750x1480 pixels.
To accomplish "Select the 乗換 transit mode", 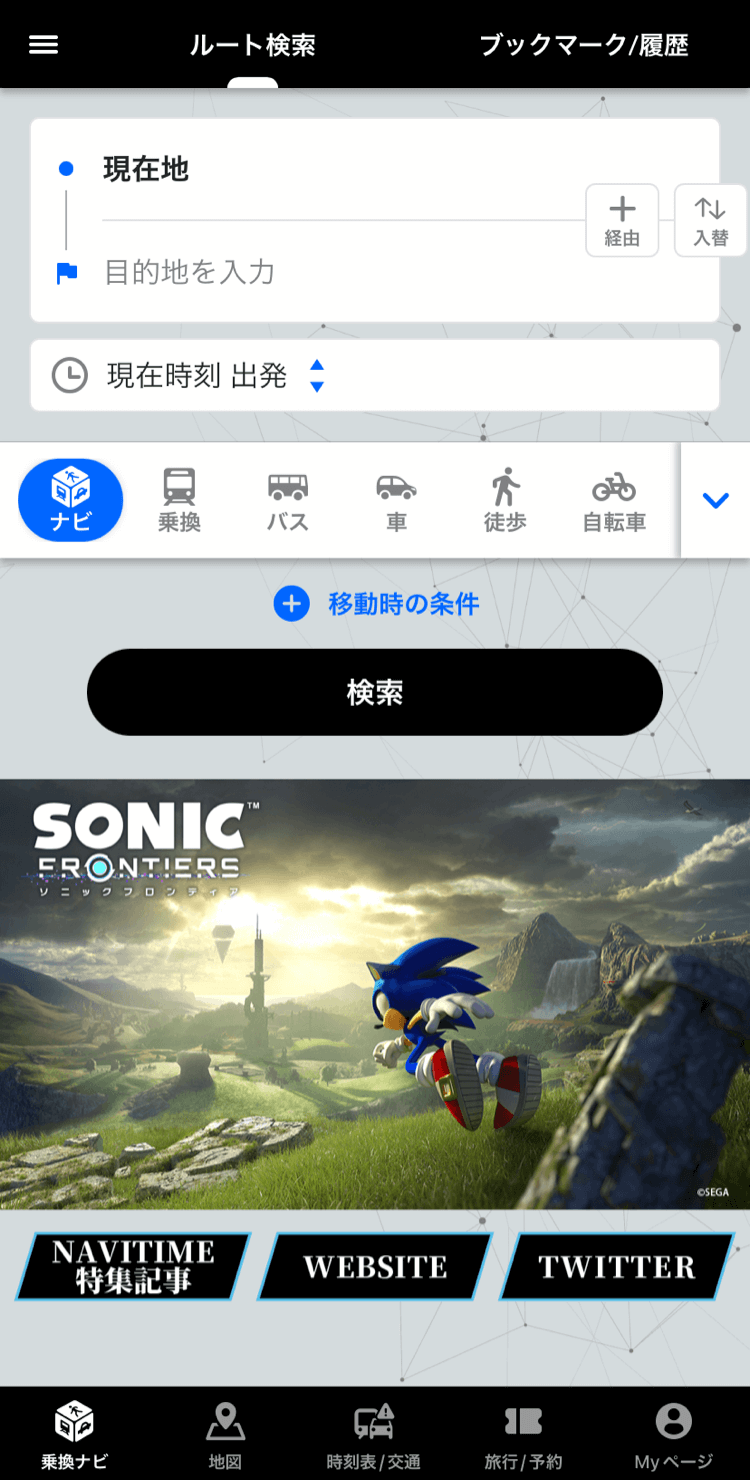I will coord(179,500).
